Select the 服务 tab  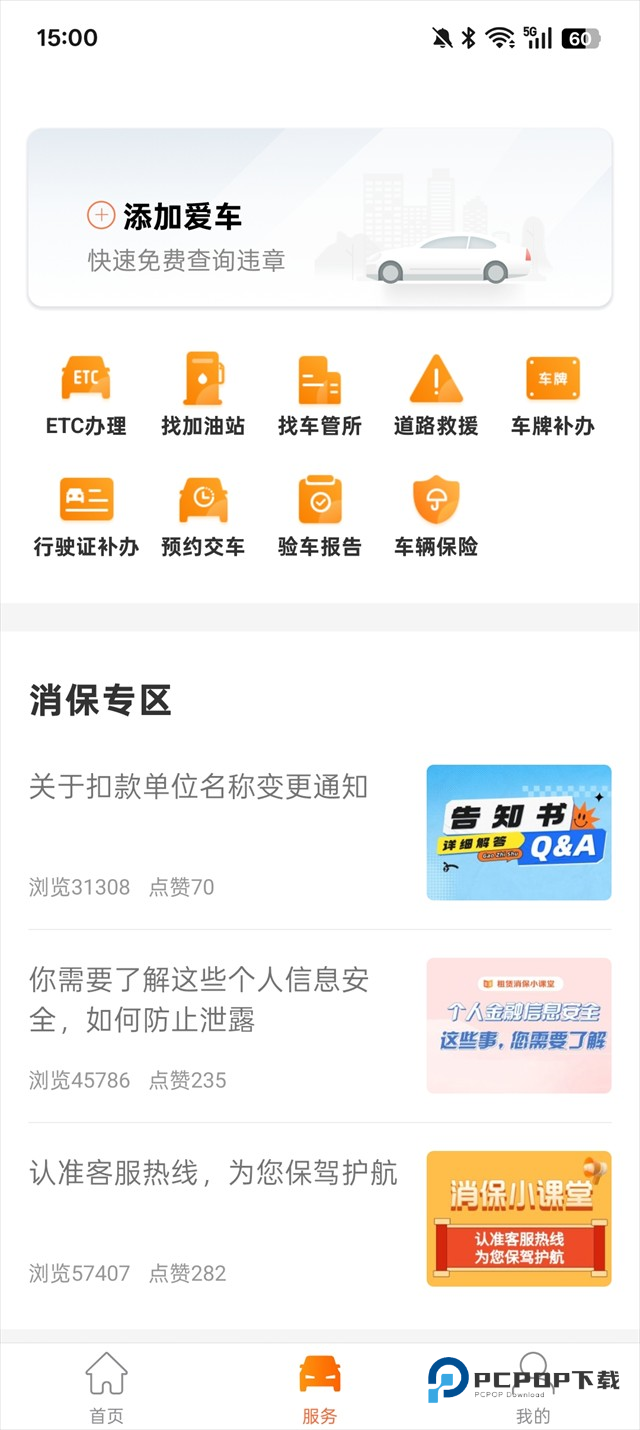[x=320, y=1388]
